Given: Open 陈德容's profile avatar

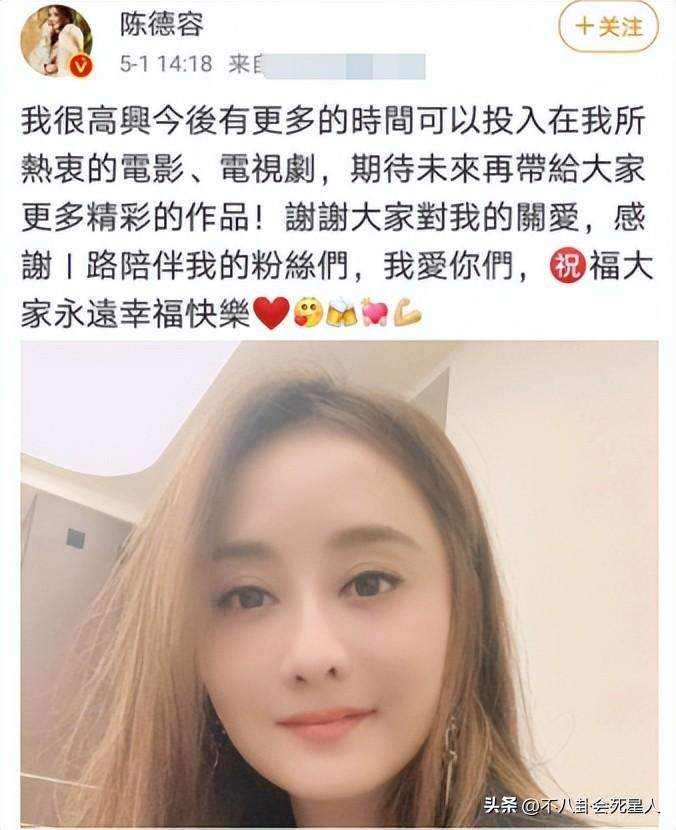Looking at the screenshot, I should [55, 38].
